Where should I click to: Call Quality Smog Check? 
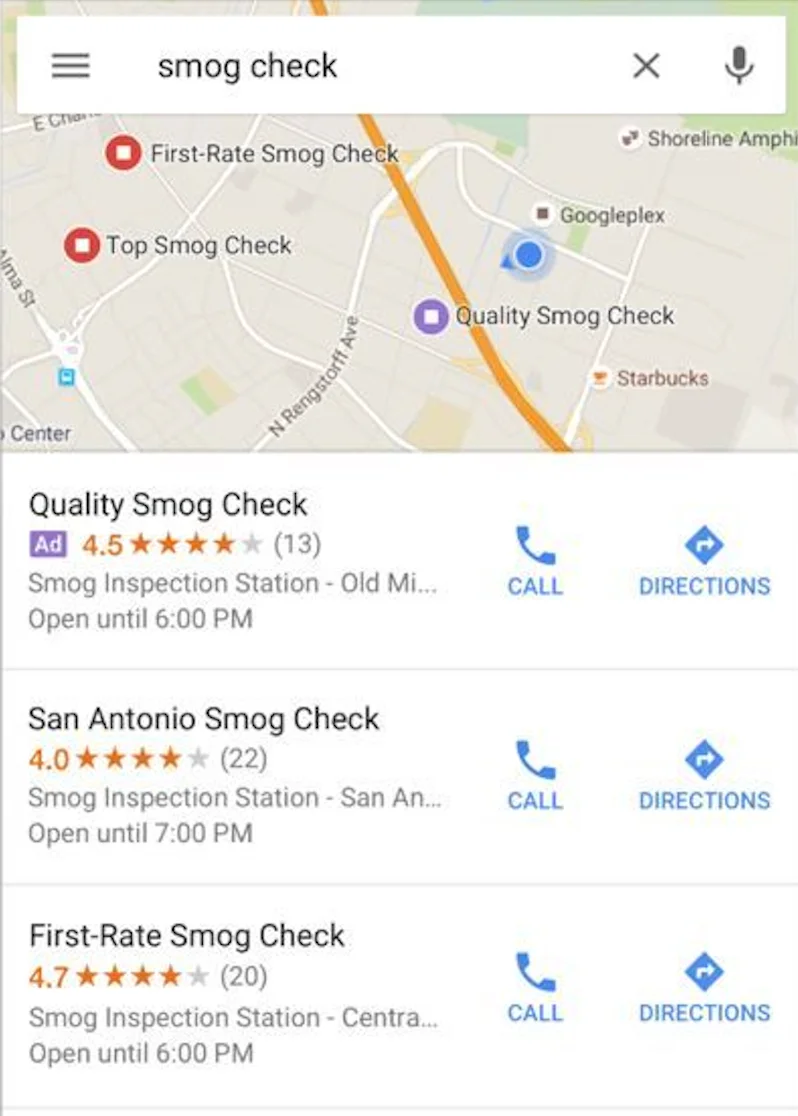pyautogui.click(x=535, y=561)
